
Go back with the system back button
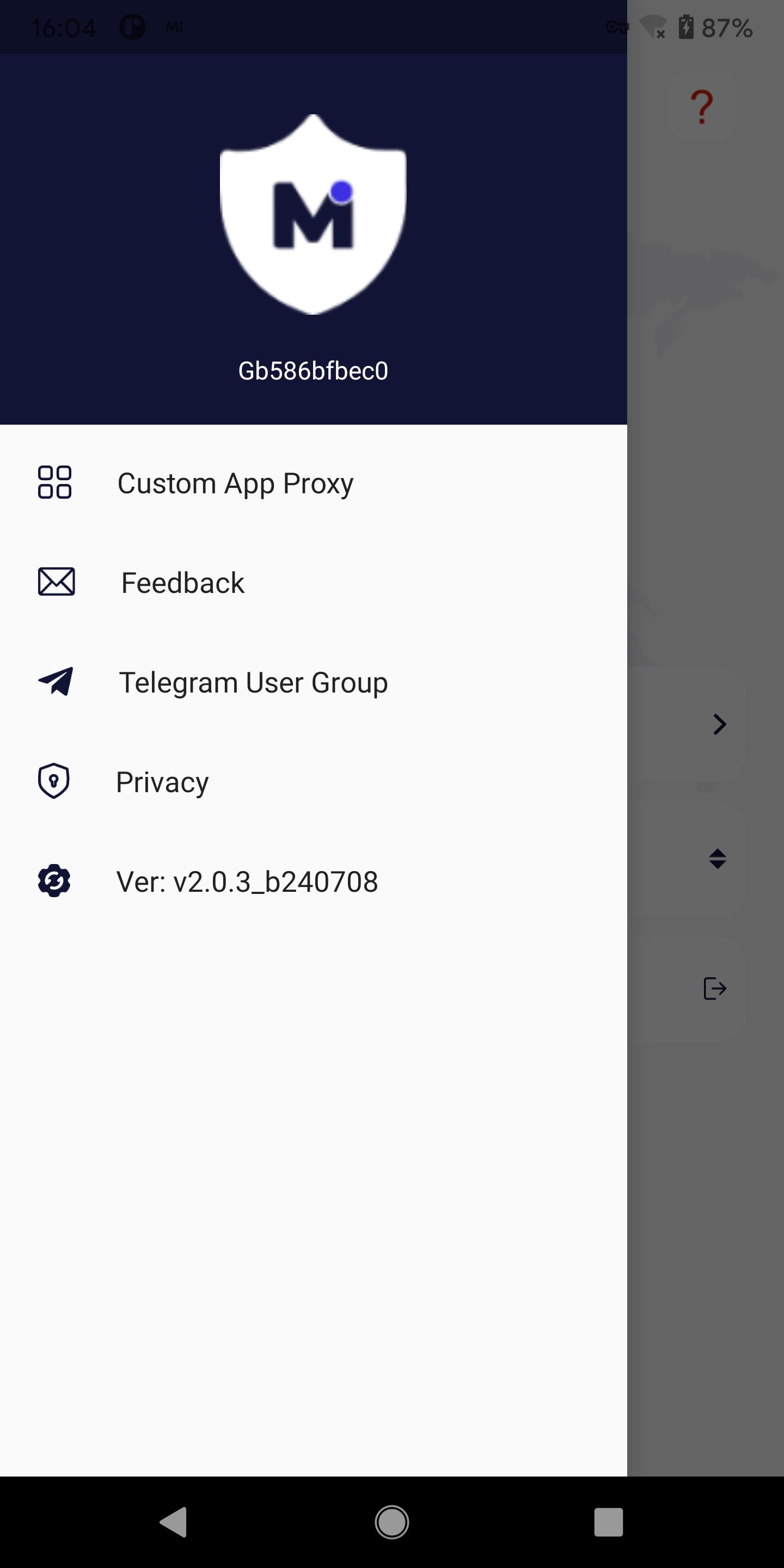[174, 1522]
